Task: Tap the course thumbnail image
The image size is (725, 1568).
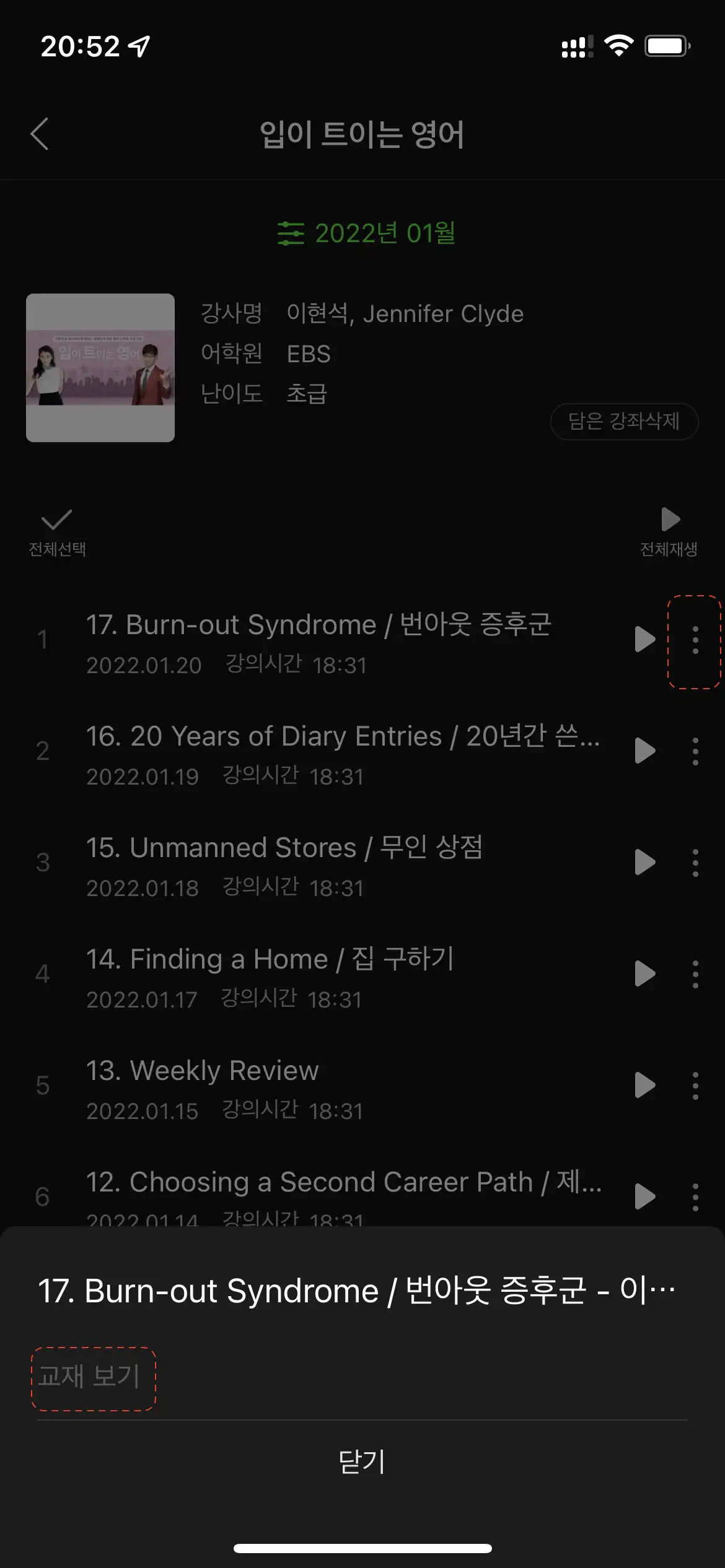Action: (100, 367)
